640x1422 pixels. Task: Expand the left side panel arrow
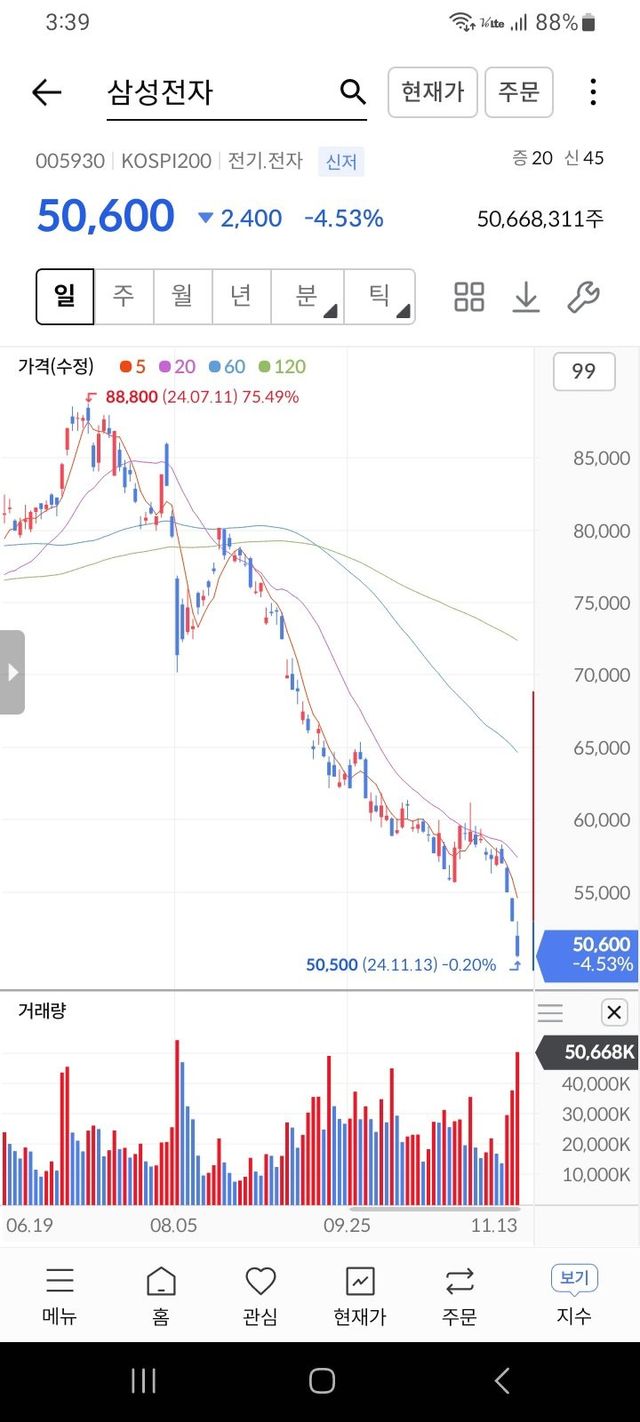[x=12, y=672]
